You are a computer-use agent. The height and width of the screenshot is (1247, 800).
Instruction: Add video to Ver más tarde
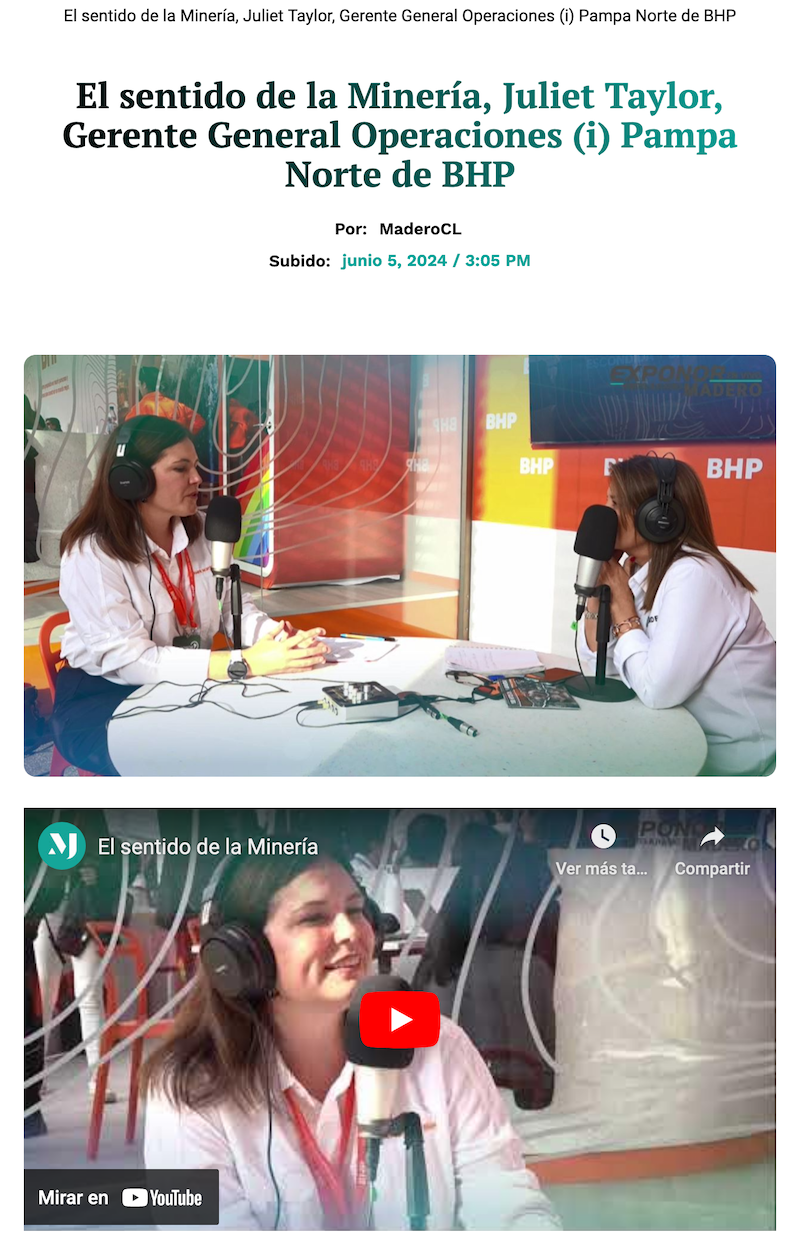pyautogui.click(x=602, y=848)
